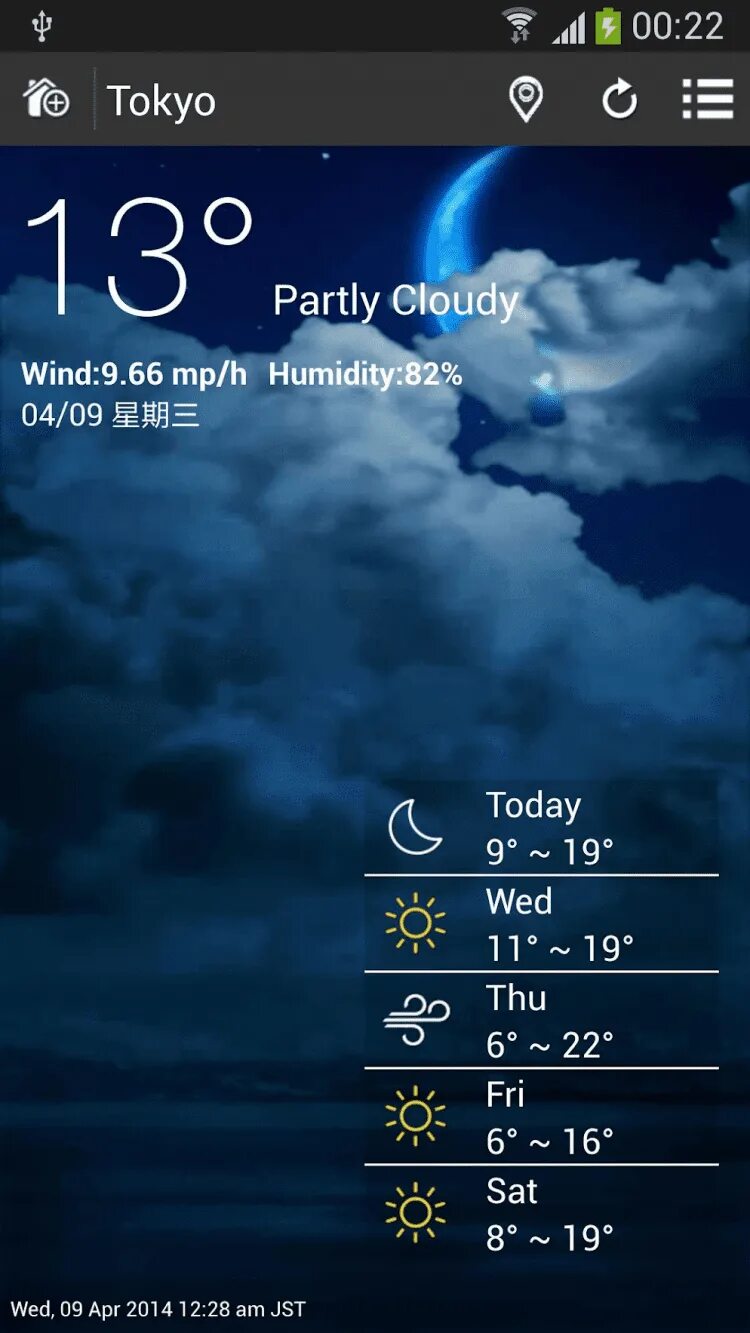This screenshot has height=1333, width=750.
Task: View the Wed forecast details
Action: pos(541,924)
